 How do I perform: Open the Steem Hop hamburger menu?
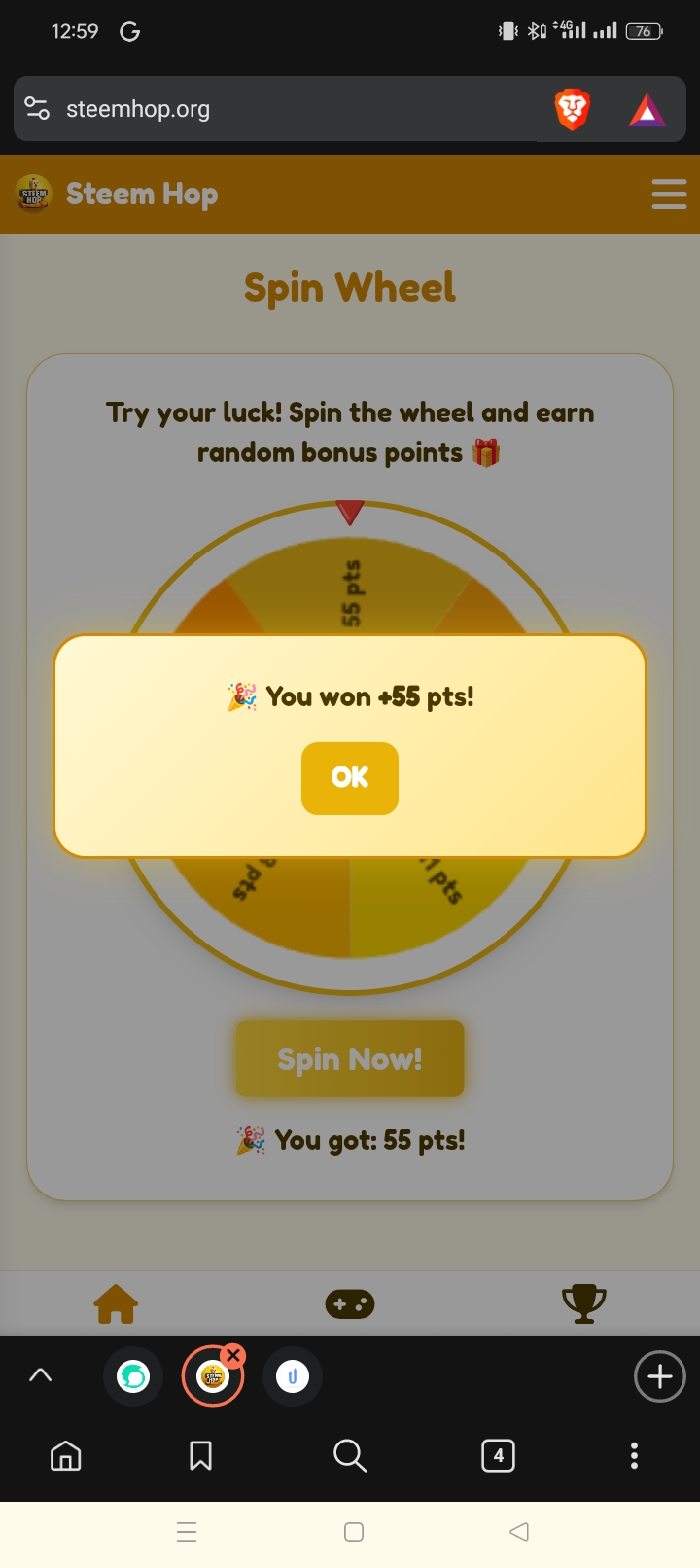point(669,194)
